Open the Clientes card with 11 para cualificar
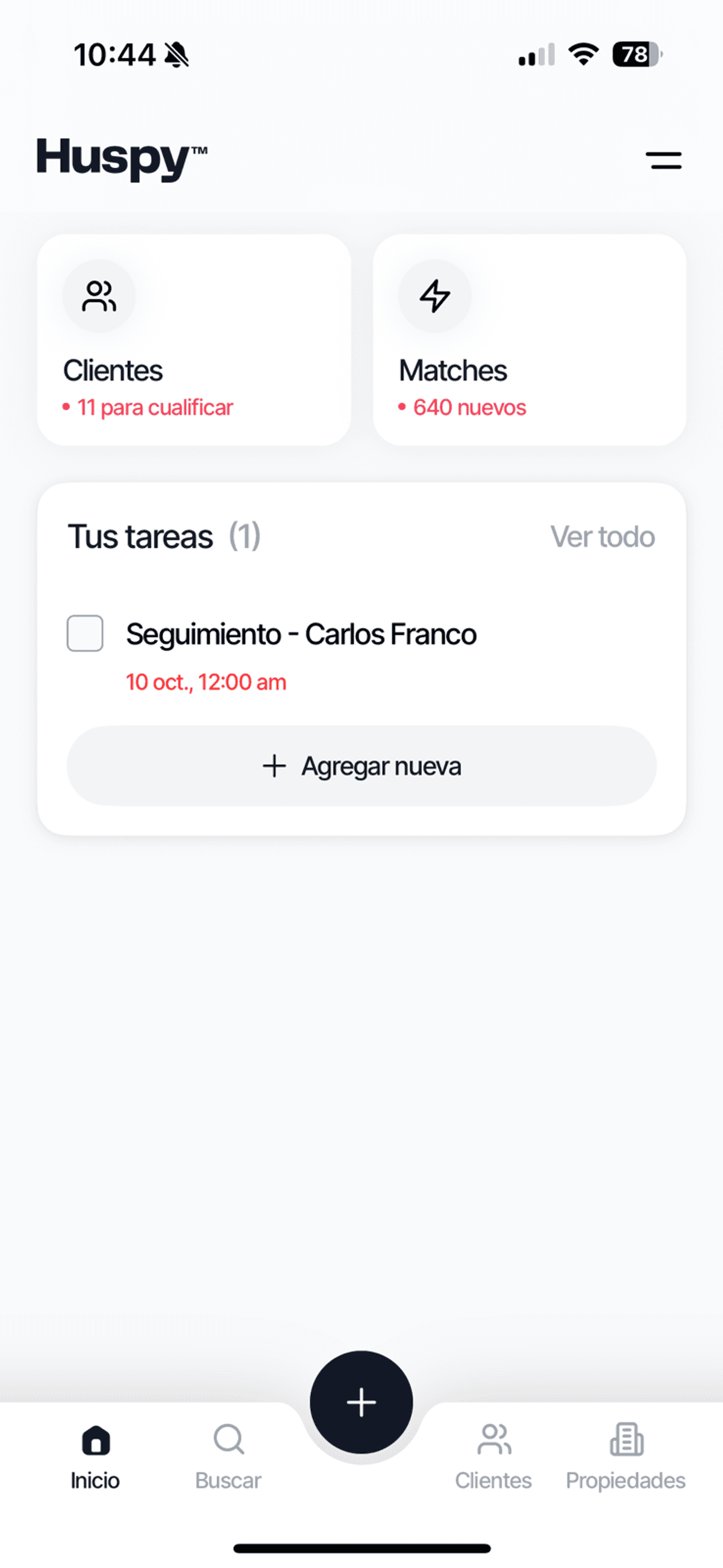 (193, 340)
